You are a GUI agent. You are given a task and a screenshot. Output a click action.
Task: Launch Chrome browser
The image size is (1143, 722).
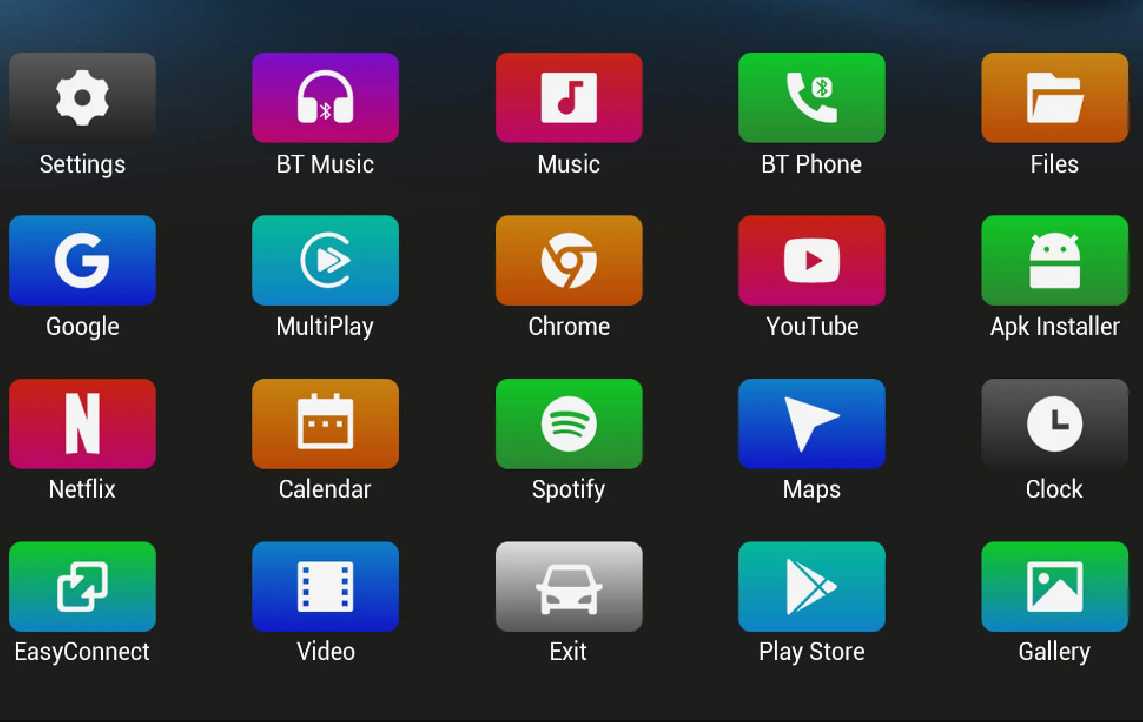click(x=569, y=260)
